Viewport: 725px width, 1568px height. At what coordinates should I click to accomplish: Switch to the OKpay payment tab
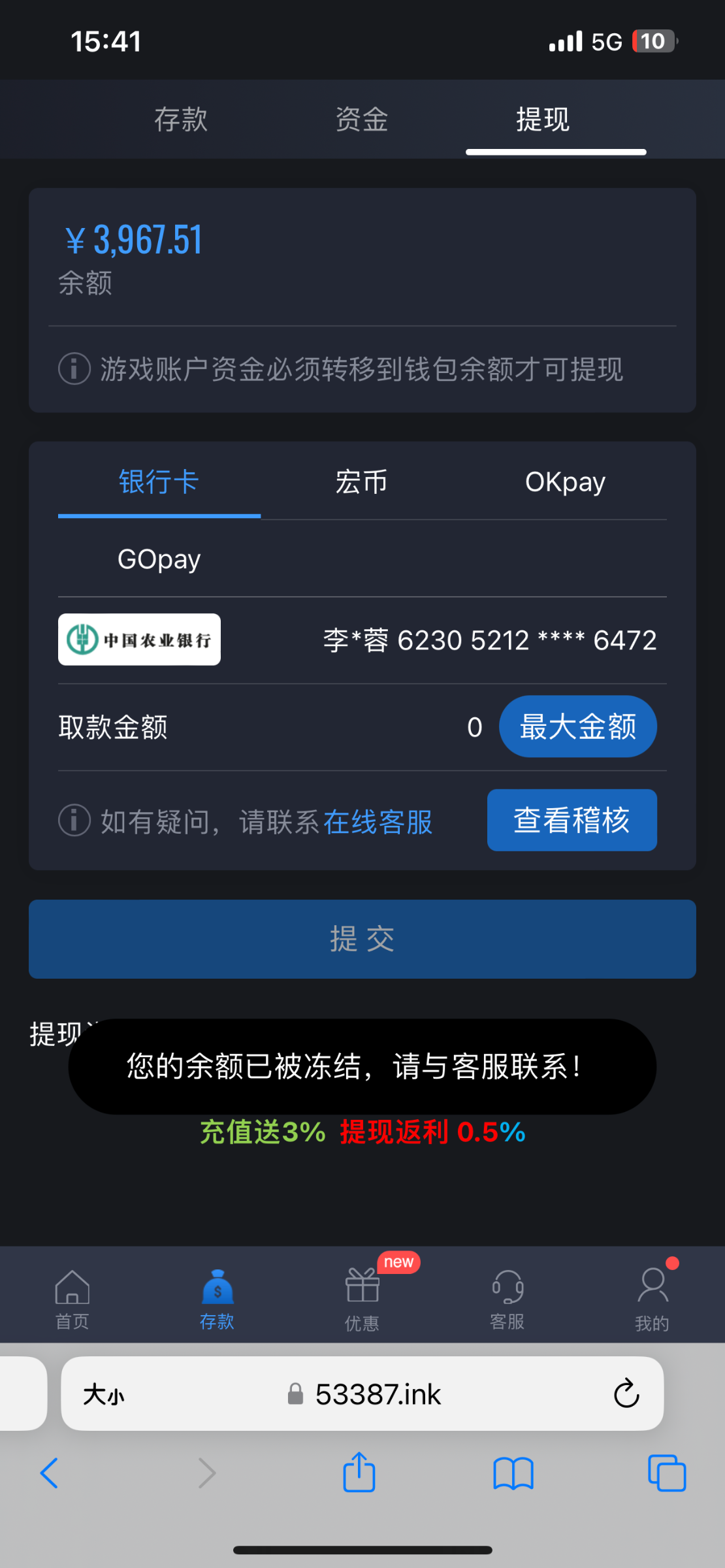coord(565,482)
